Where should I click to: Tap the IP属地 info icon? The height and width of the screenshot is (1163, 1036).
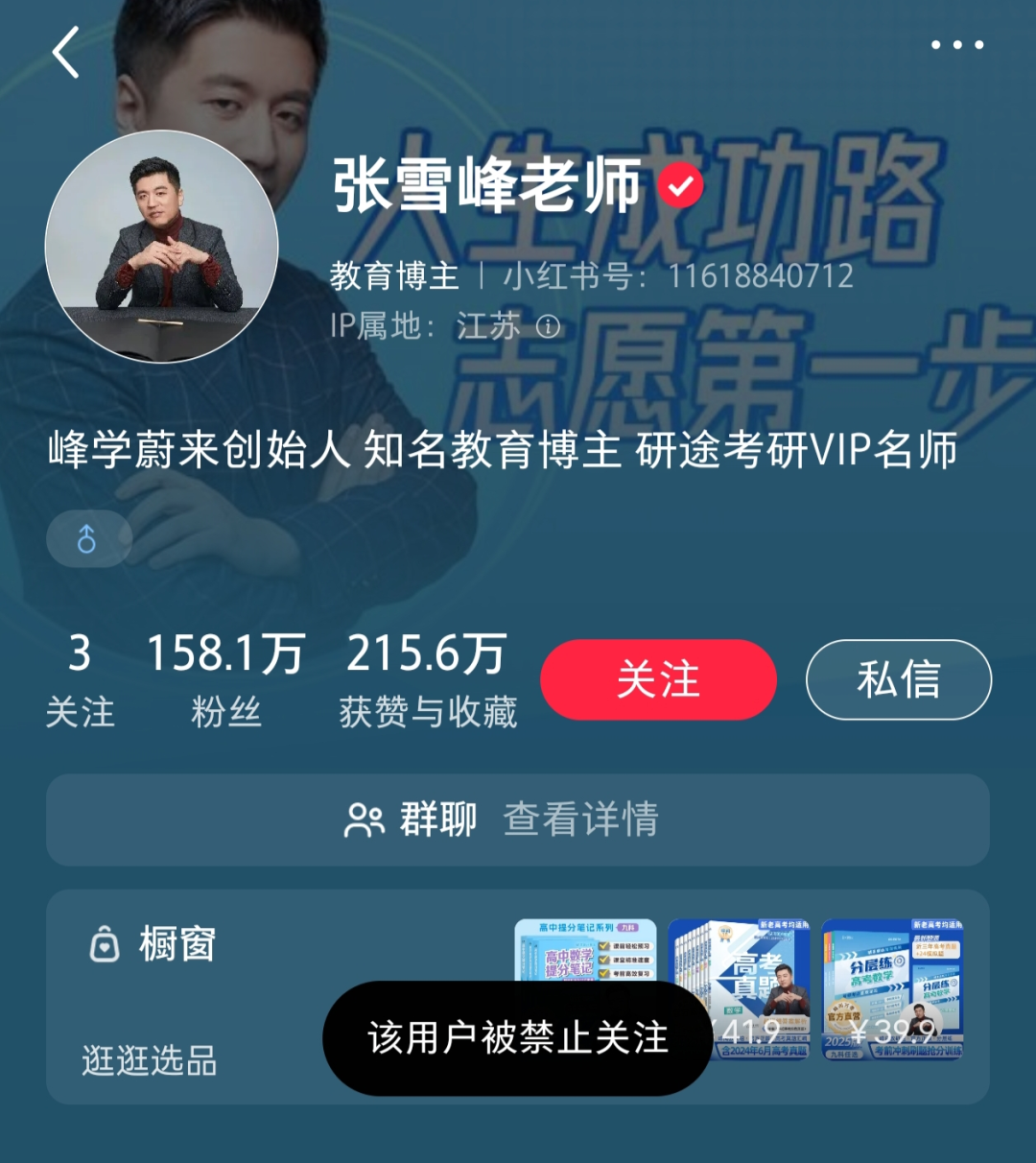[x=549, y=327]
